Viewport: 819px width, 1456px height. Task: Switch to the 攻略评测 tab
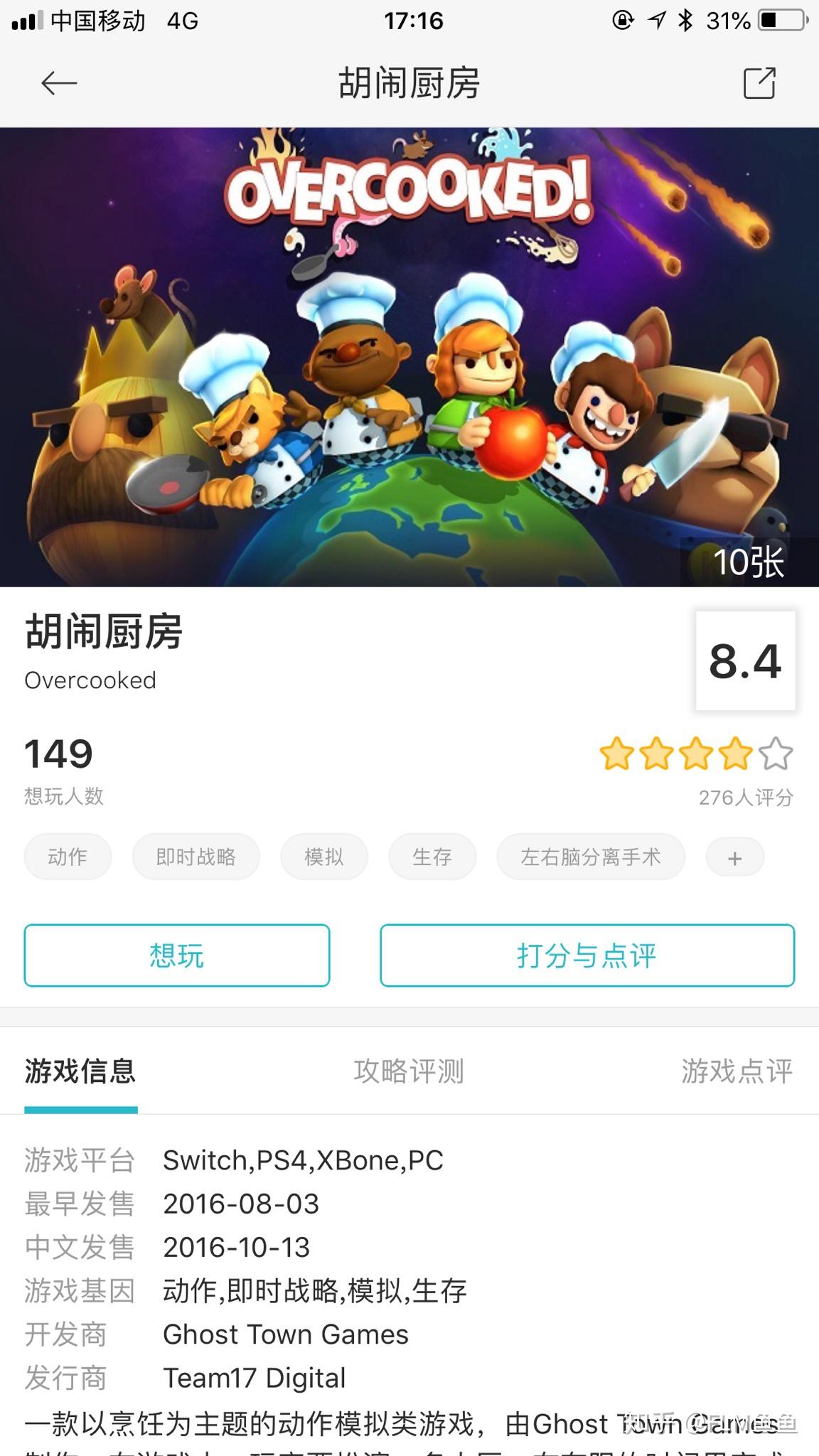[409, 1071]
